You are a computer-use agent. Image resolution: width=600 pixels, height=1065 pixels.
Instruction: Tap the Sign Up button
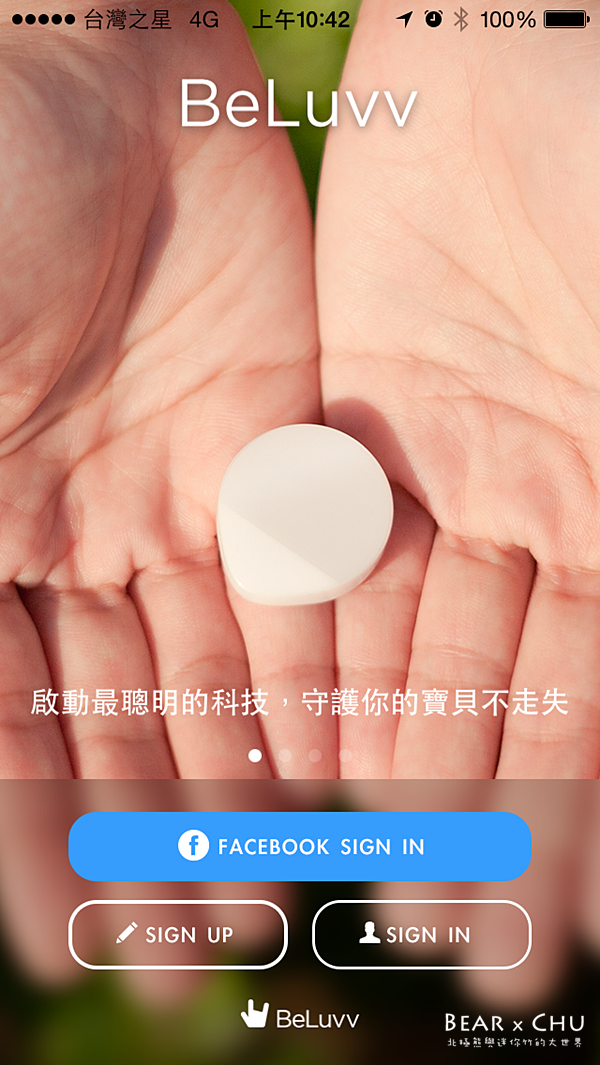click(x=178, y=935)
